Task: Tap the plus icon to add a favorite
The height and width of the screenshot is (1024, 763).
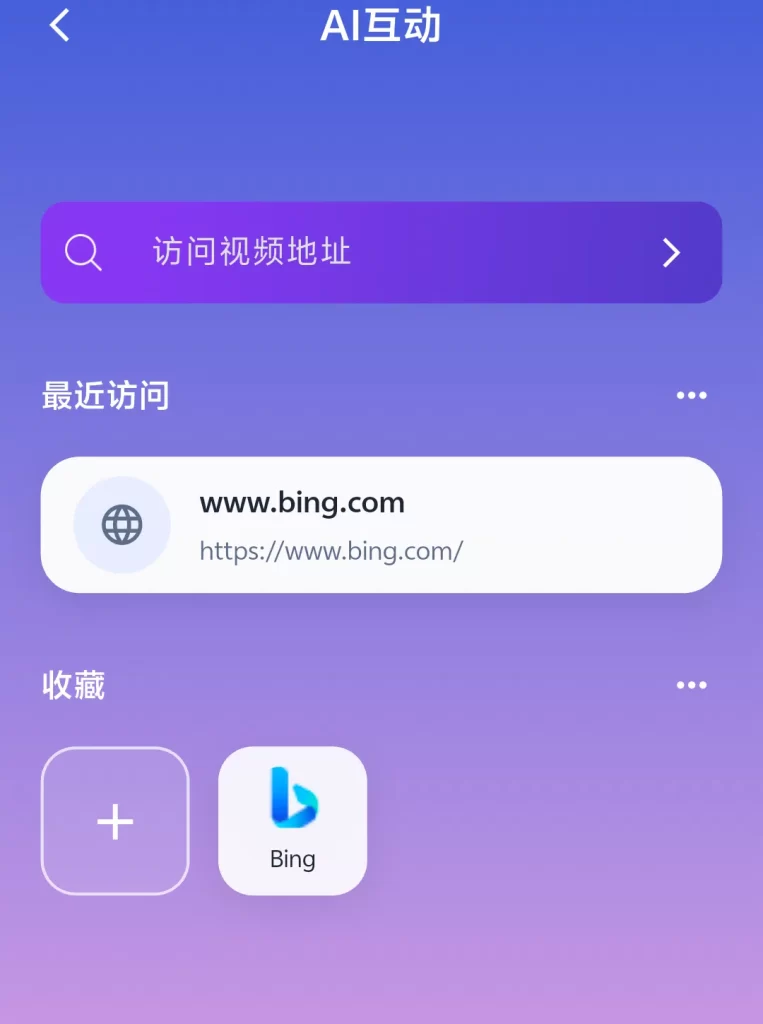Action: tap(114, 820)
